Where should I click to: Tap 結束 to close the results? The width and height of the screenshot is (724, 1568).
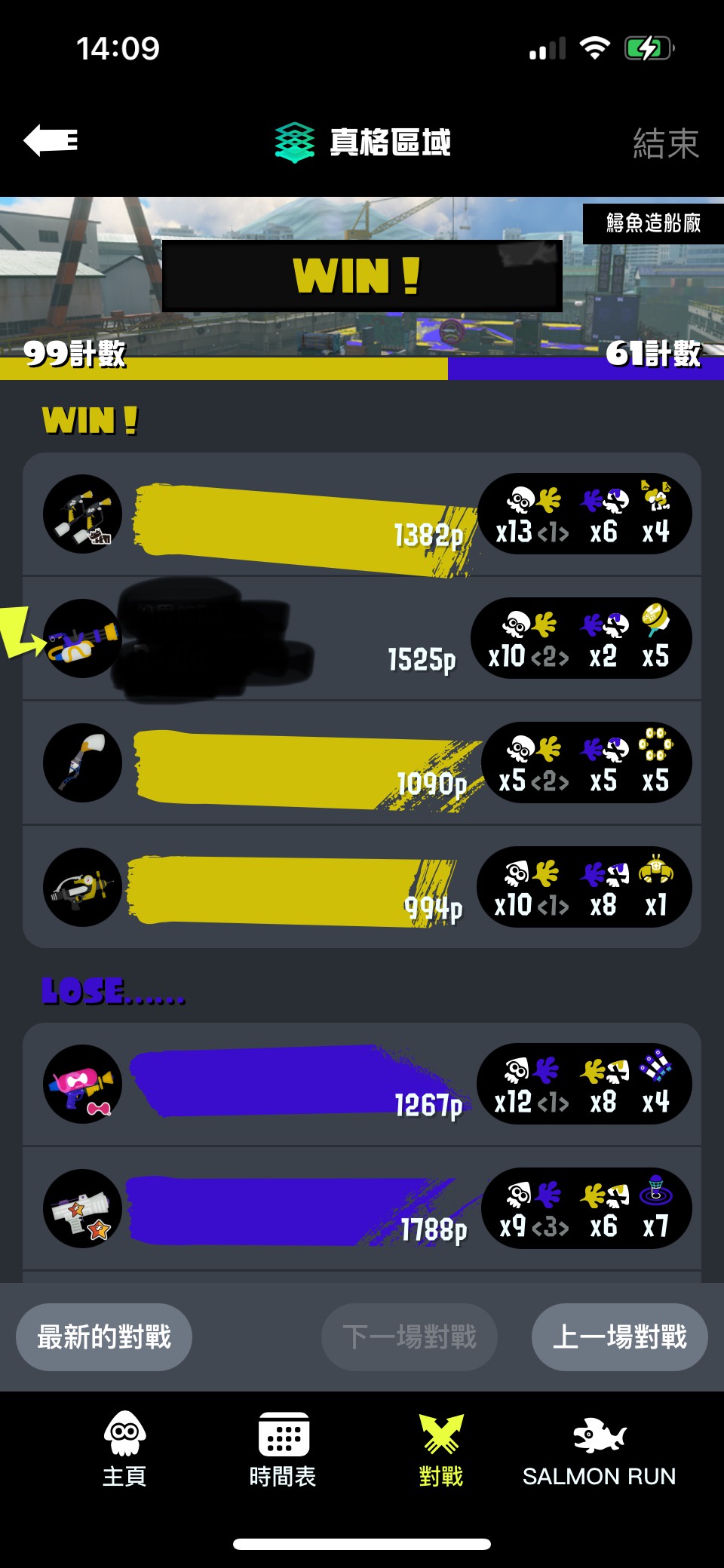[x=665, y=143]
